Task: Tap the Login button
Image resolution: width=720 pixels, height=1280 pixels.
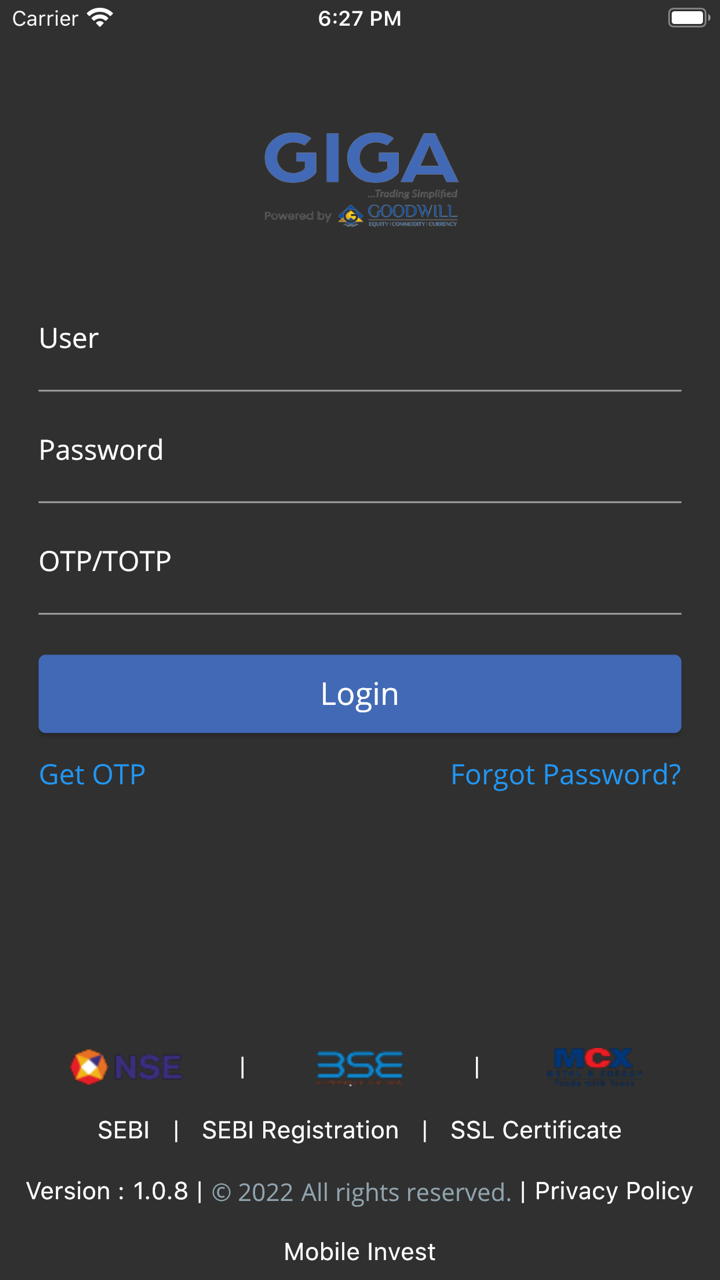Action: pos(360,694)
